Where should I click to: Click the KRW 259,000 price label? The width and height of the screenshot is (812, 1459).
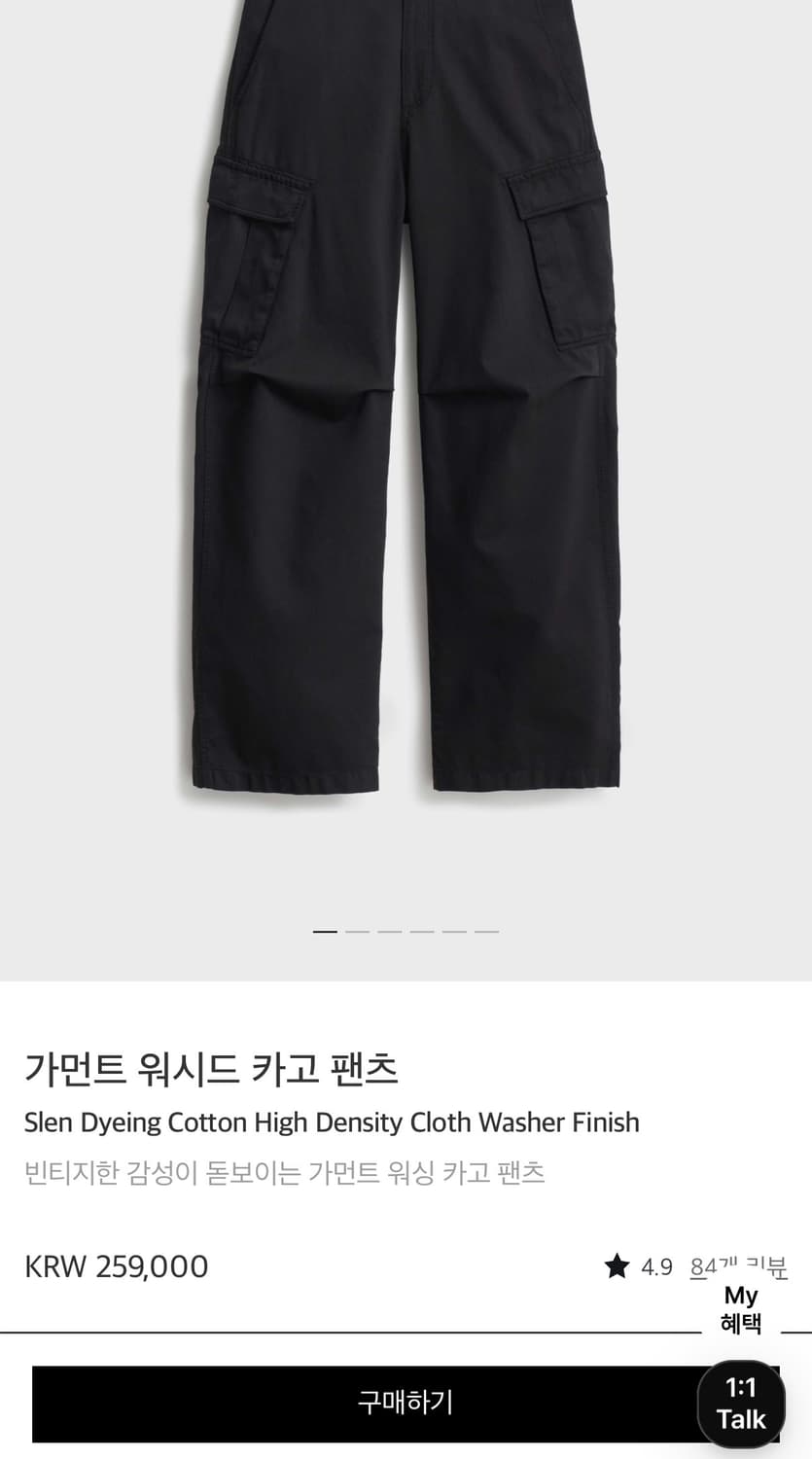(116, 1266)
